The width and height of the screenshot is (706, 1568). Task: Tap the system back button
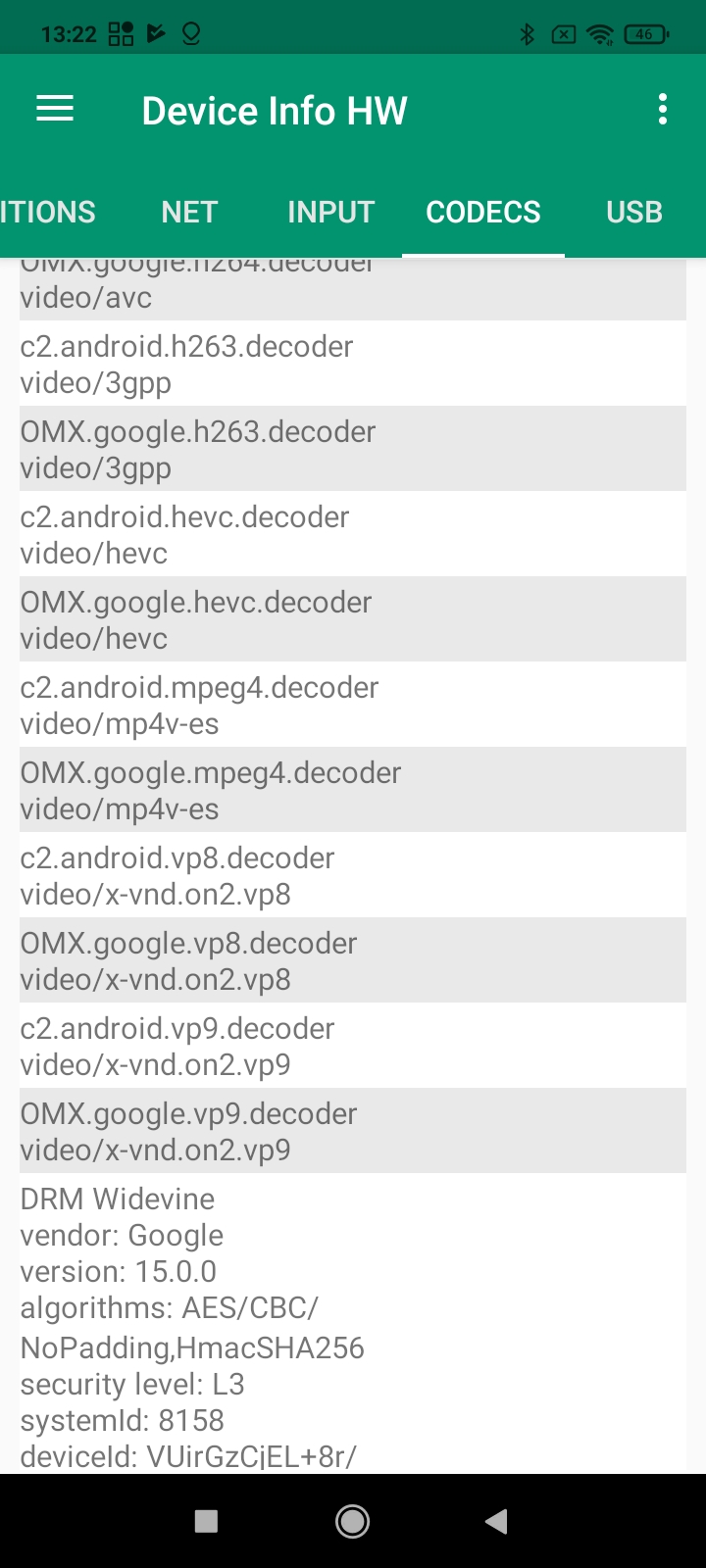[496, 1521]
